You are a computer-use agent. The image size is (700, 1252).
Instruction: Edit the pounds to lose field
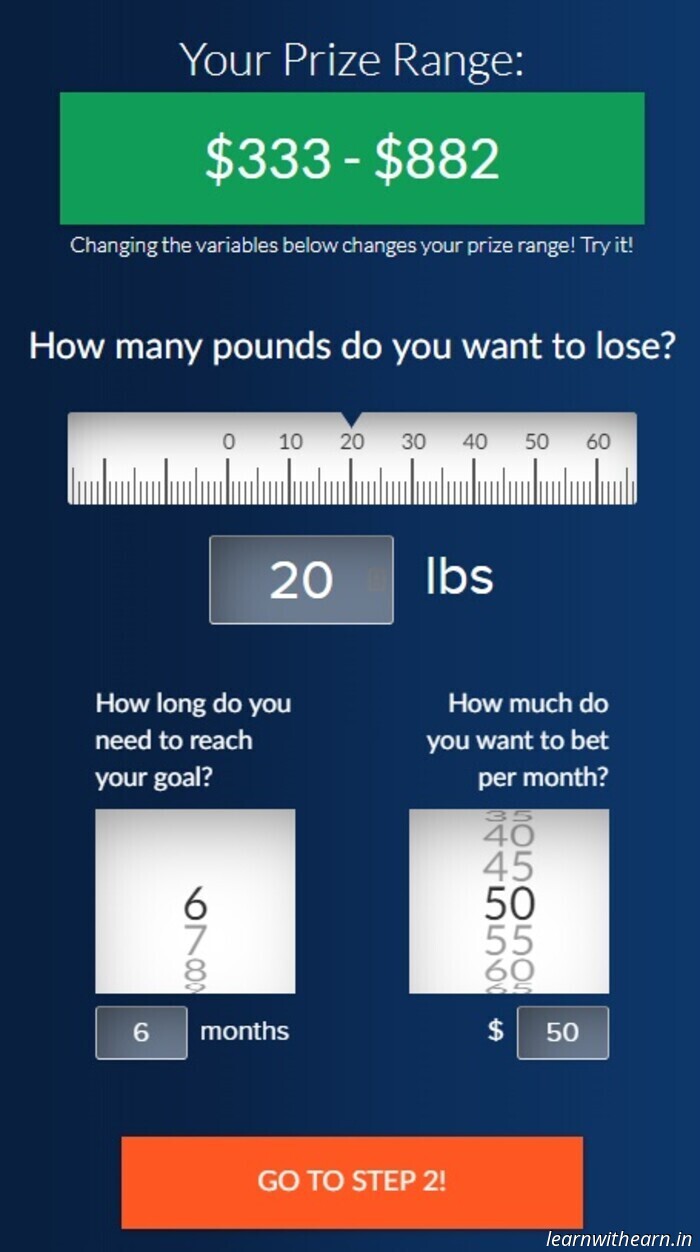pyautogui.click(x=301, y=580)
